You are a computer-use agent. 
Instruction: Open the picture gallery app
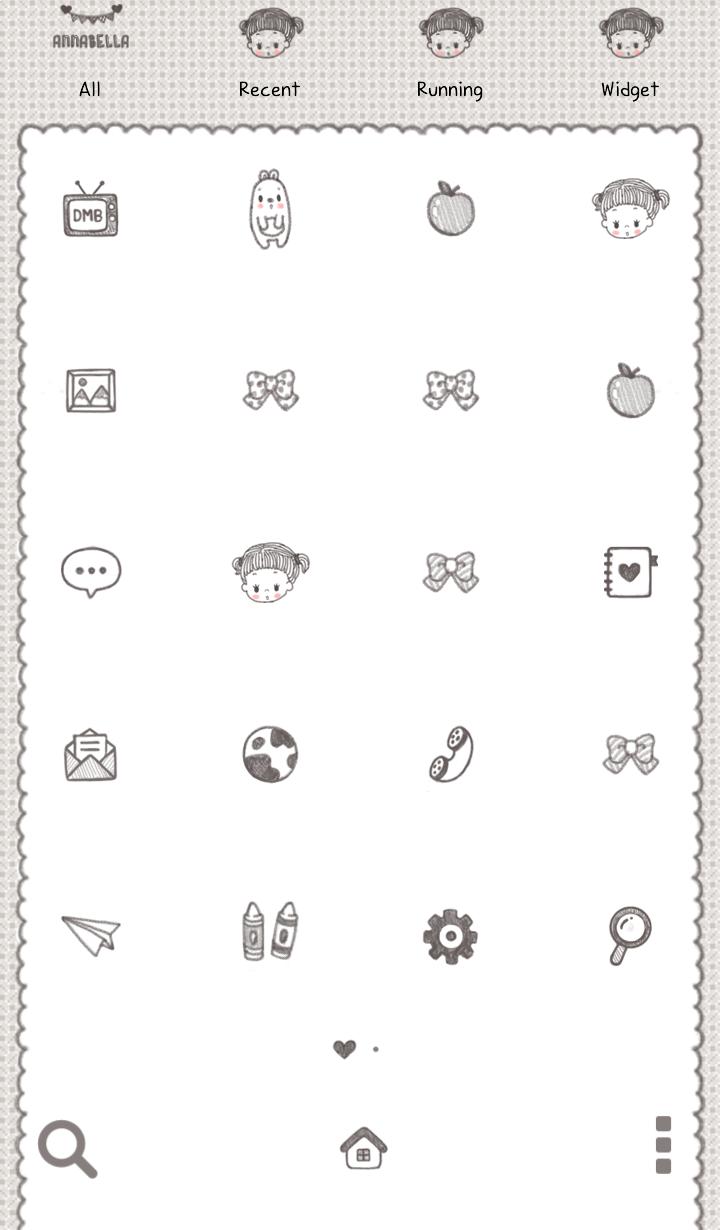(x=90, y=390)
